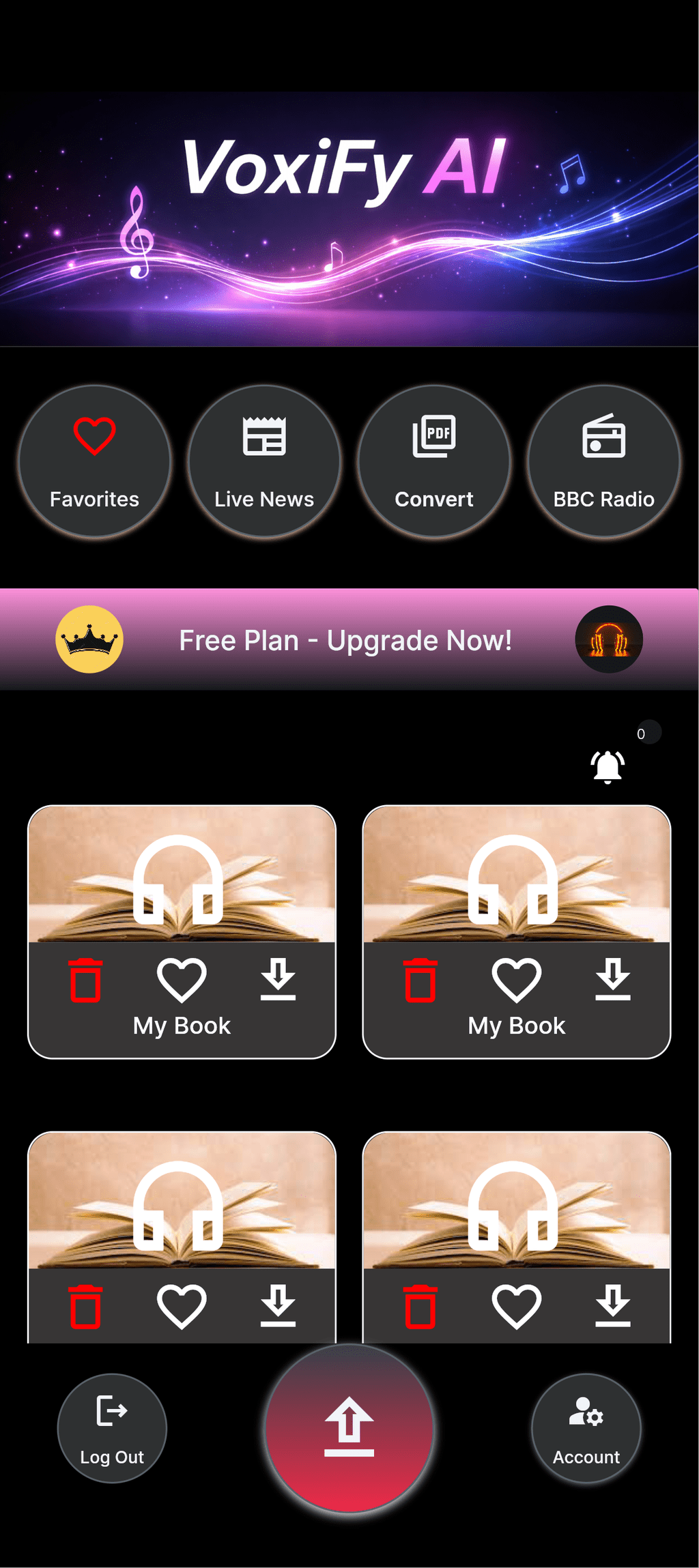Launch BBC Radio
Image resolution: width=699 pixels, height=1568 pixels.
point(603,462)
